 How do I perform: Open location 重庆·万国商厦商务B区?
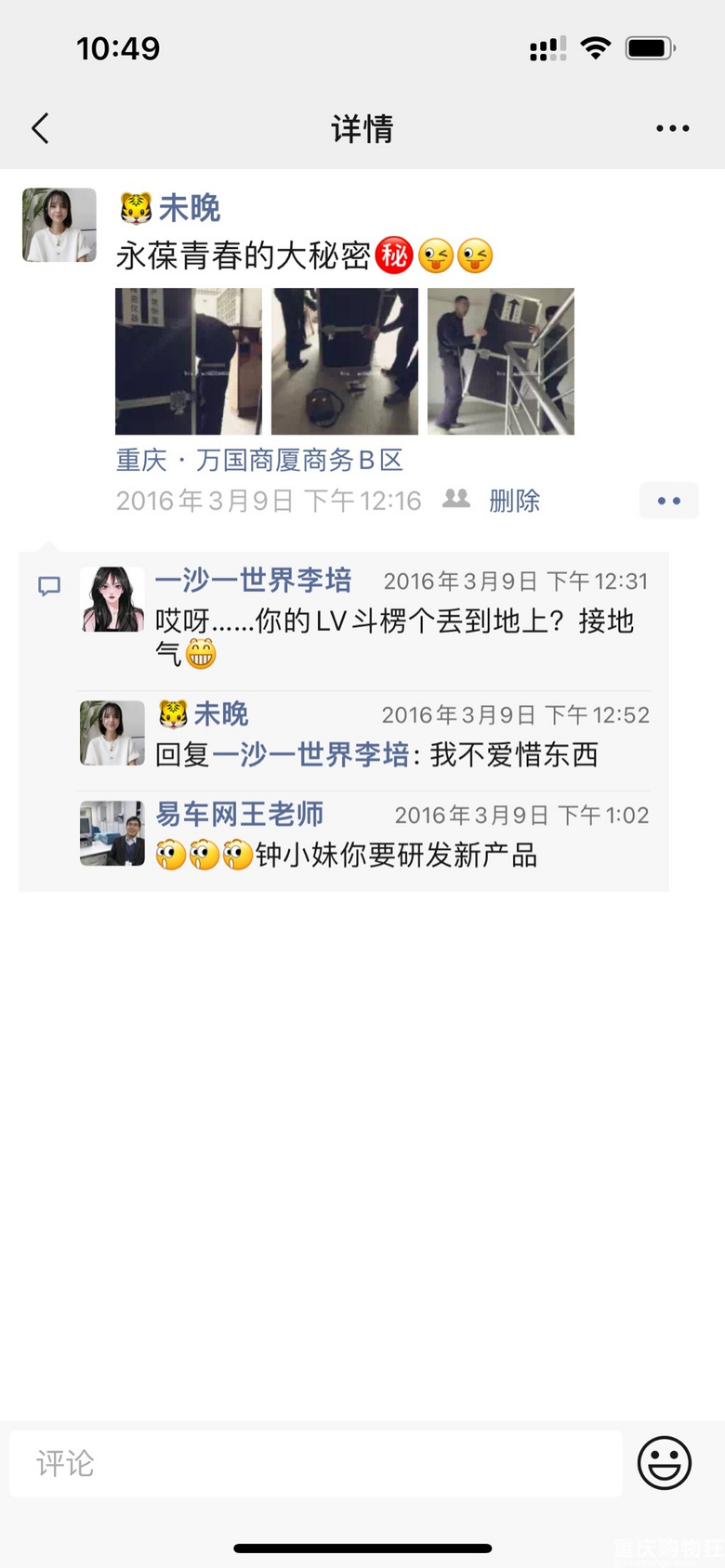pyautogui.click(x=259, y=460)
